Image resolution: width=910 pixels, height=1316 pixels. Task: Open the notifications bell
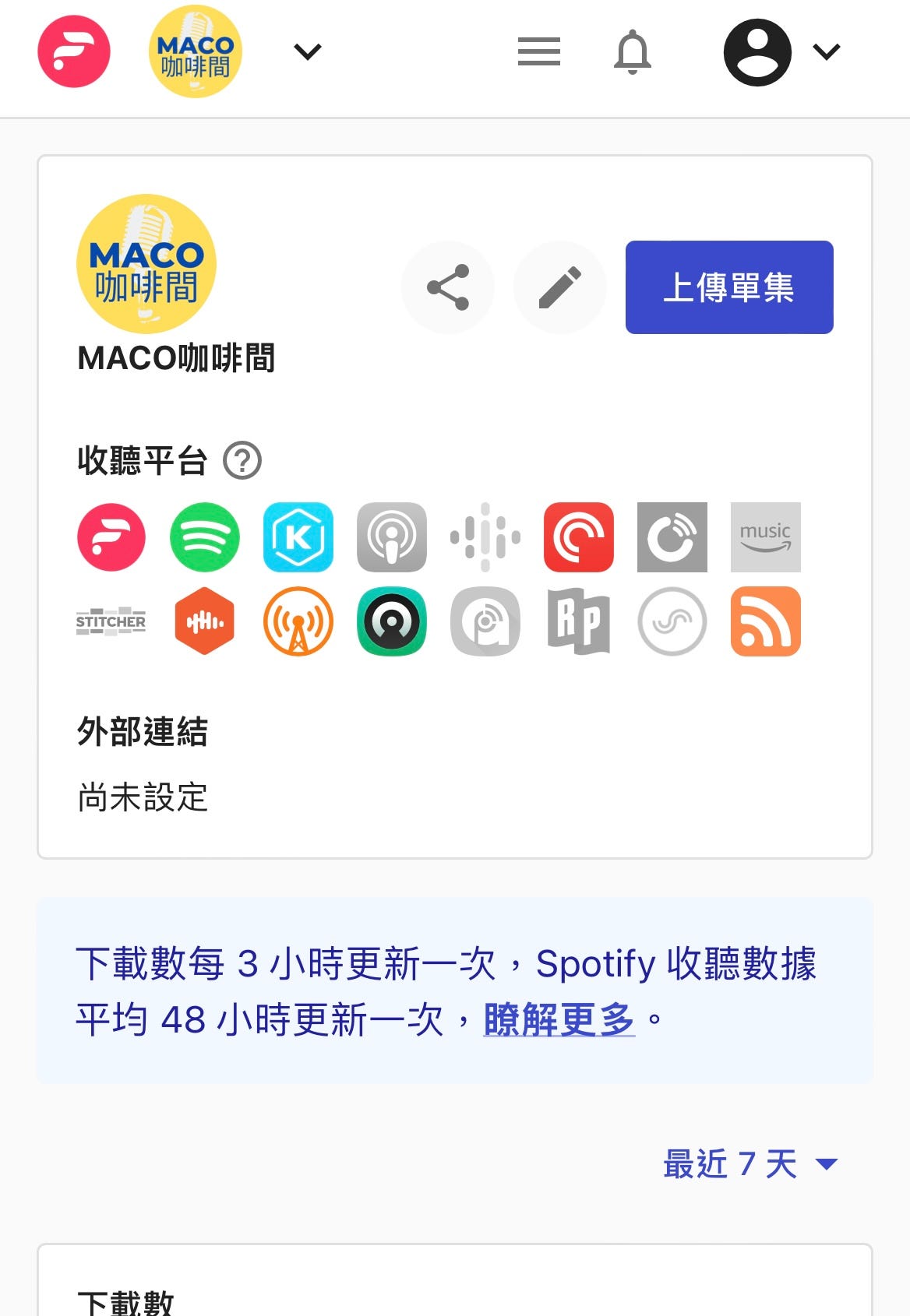pyautogui.click(x=632, y=52)
